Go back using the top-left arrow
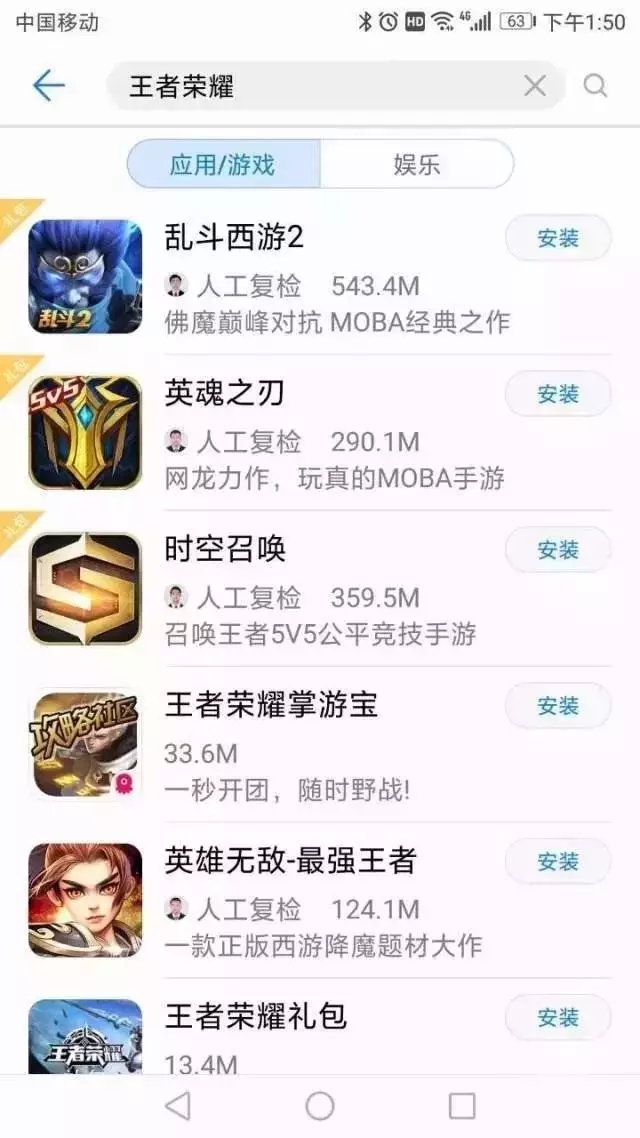 pos(48,86)
